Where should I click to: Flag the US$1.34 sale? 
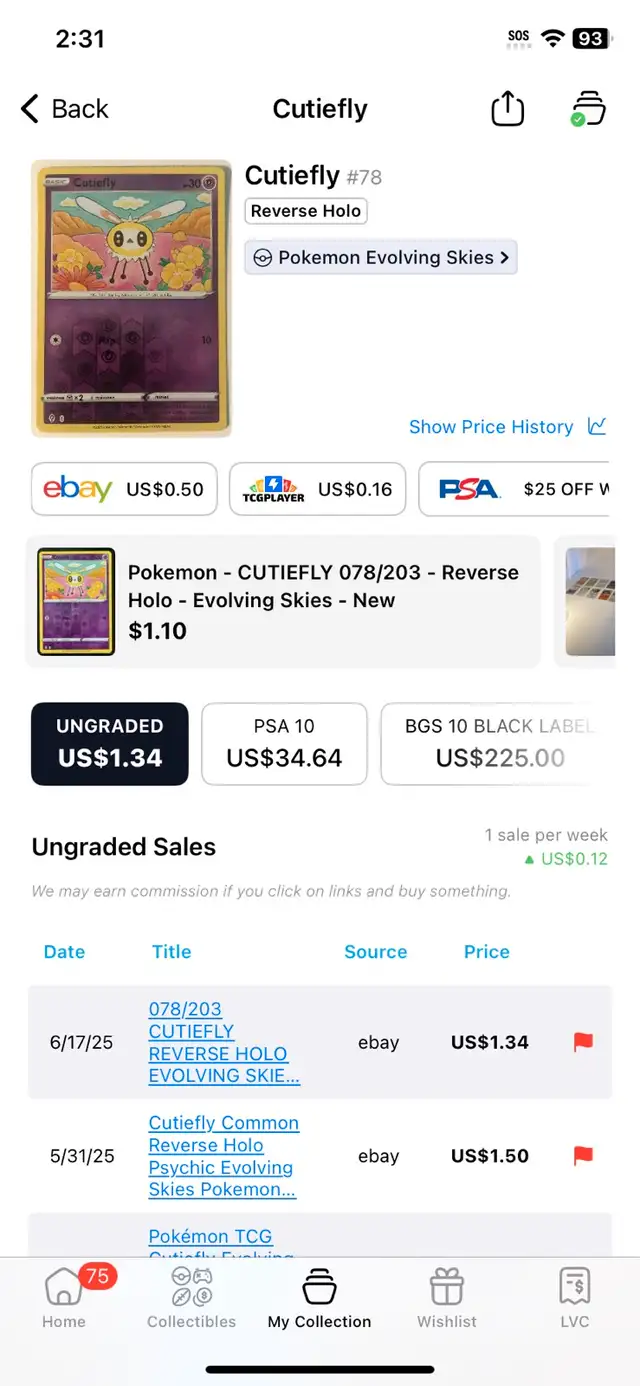(x=583, y=1042)
